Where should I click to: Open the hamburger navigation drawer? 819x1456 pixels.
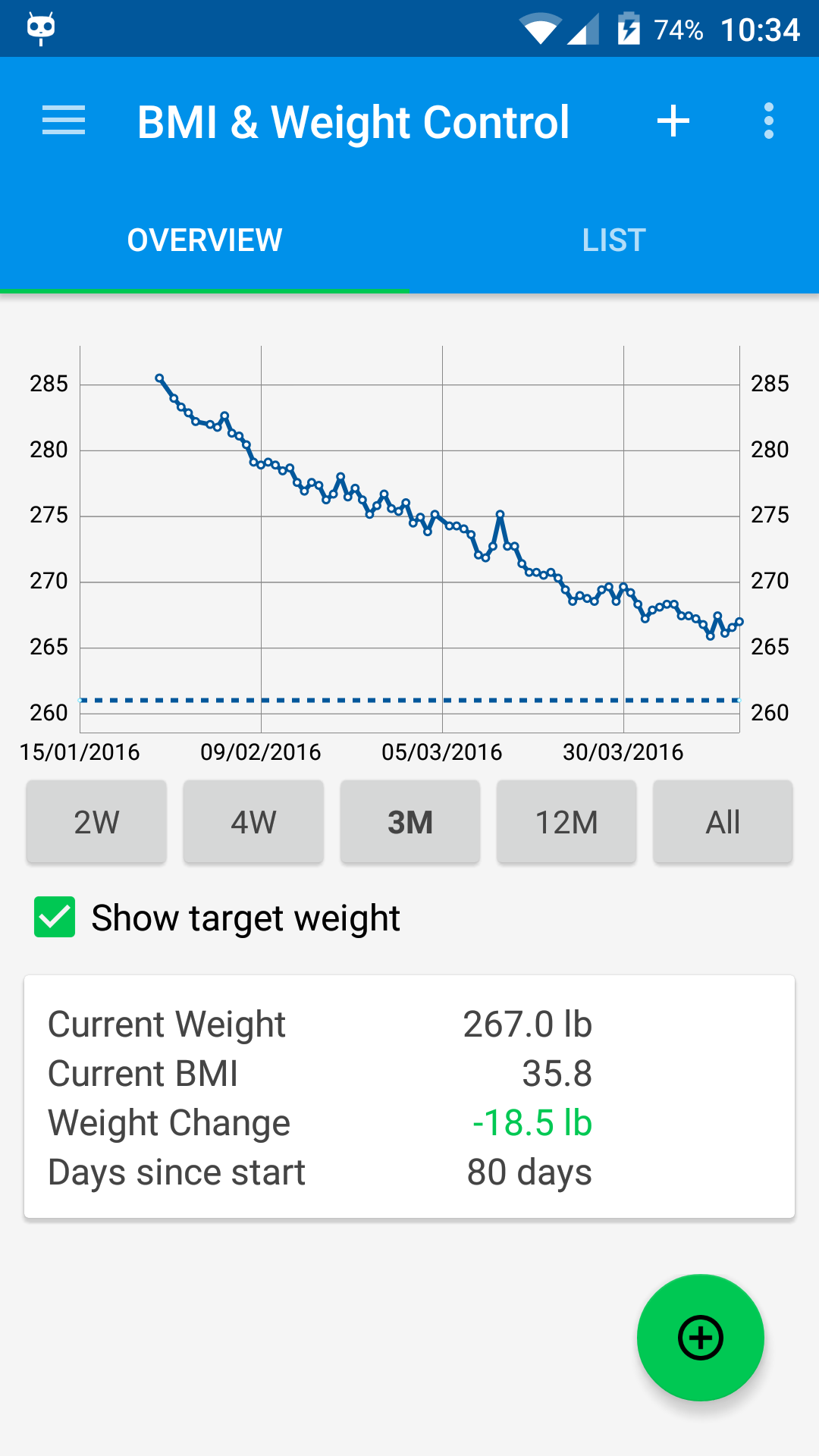coord(64,121)
